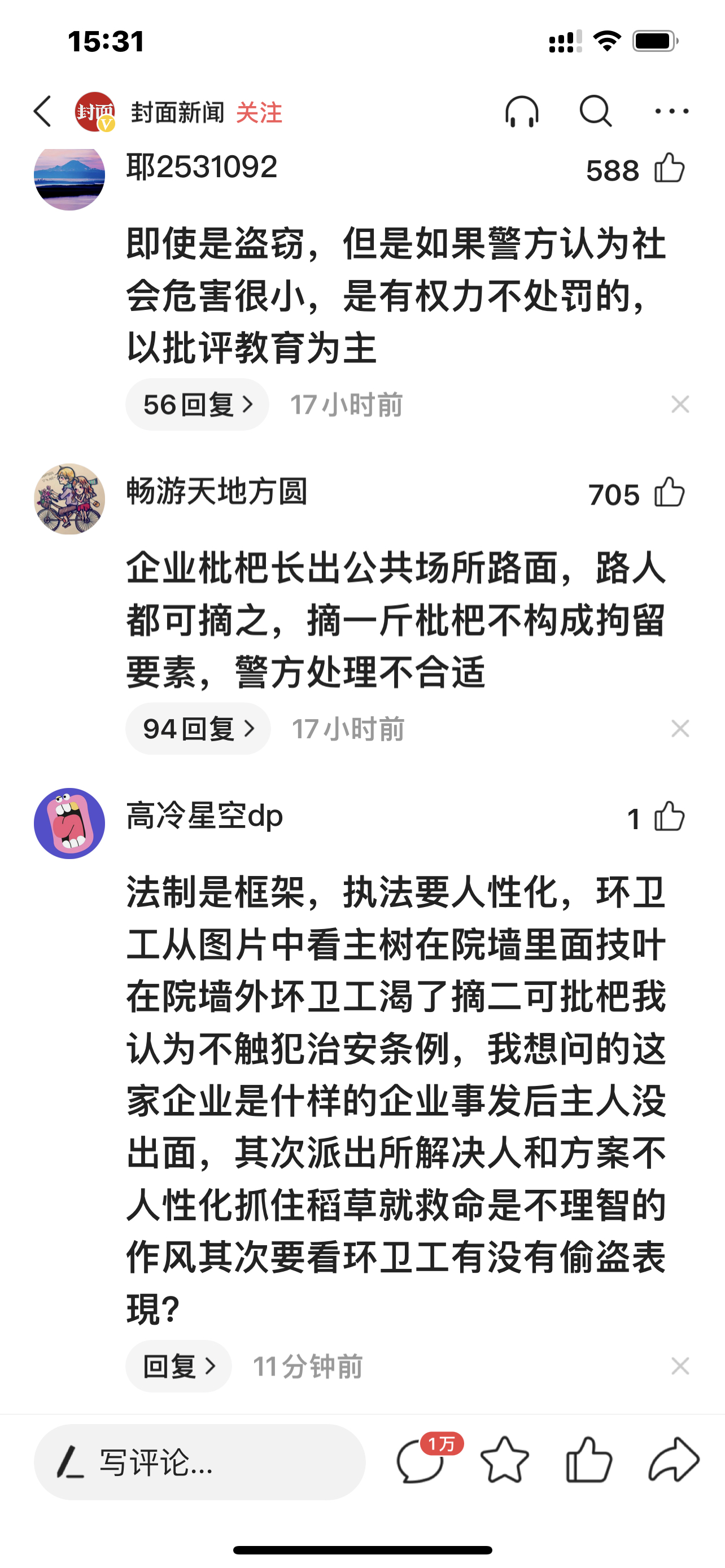Share the article using the arrow icon

[x=674, y=1460]
